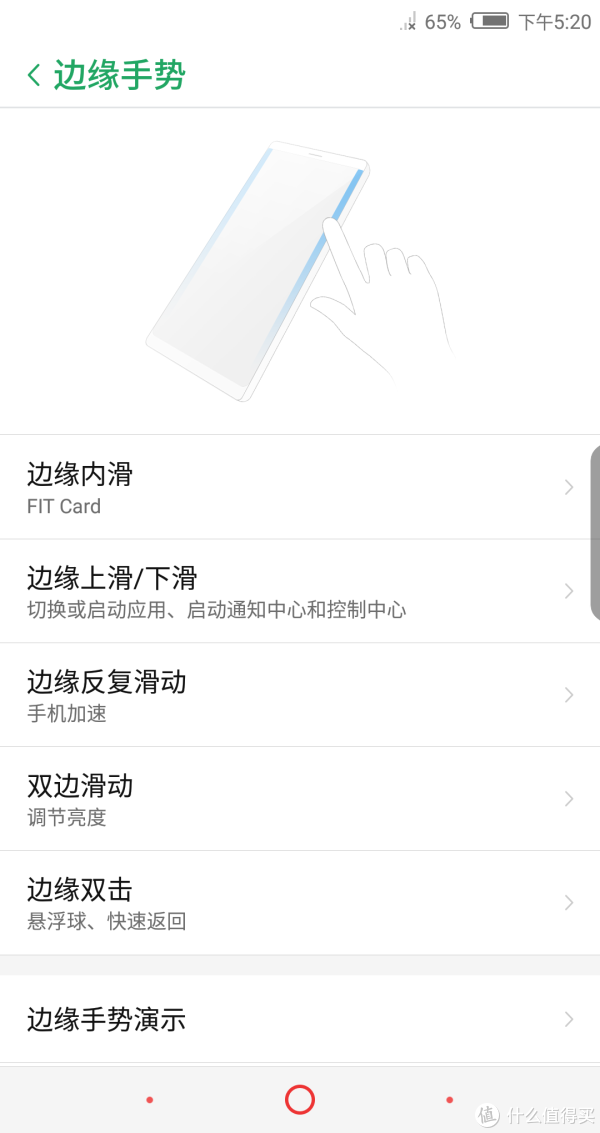
Task: Open 边缘上滑/下滑 settings
Action: coord(300,591)
